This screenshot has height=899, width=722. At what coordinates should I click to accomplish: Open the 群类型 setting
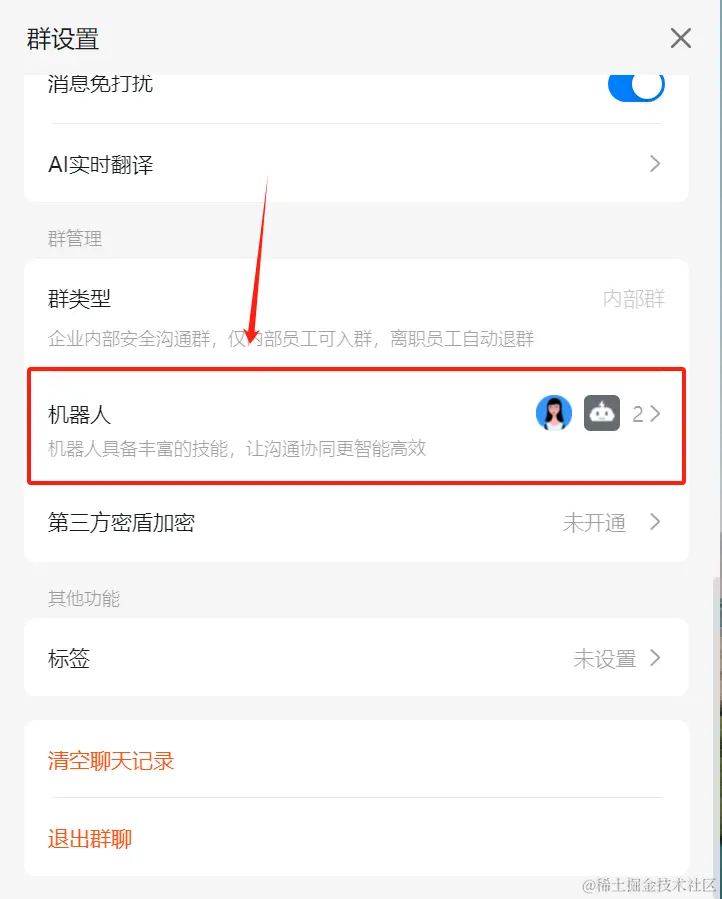point(355,299)
